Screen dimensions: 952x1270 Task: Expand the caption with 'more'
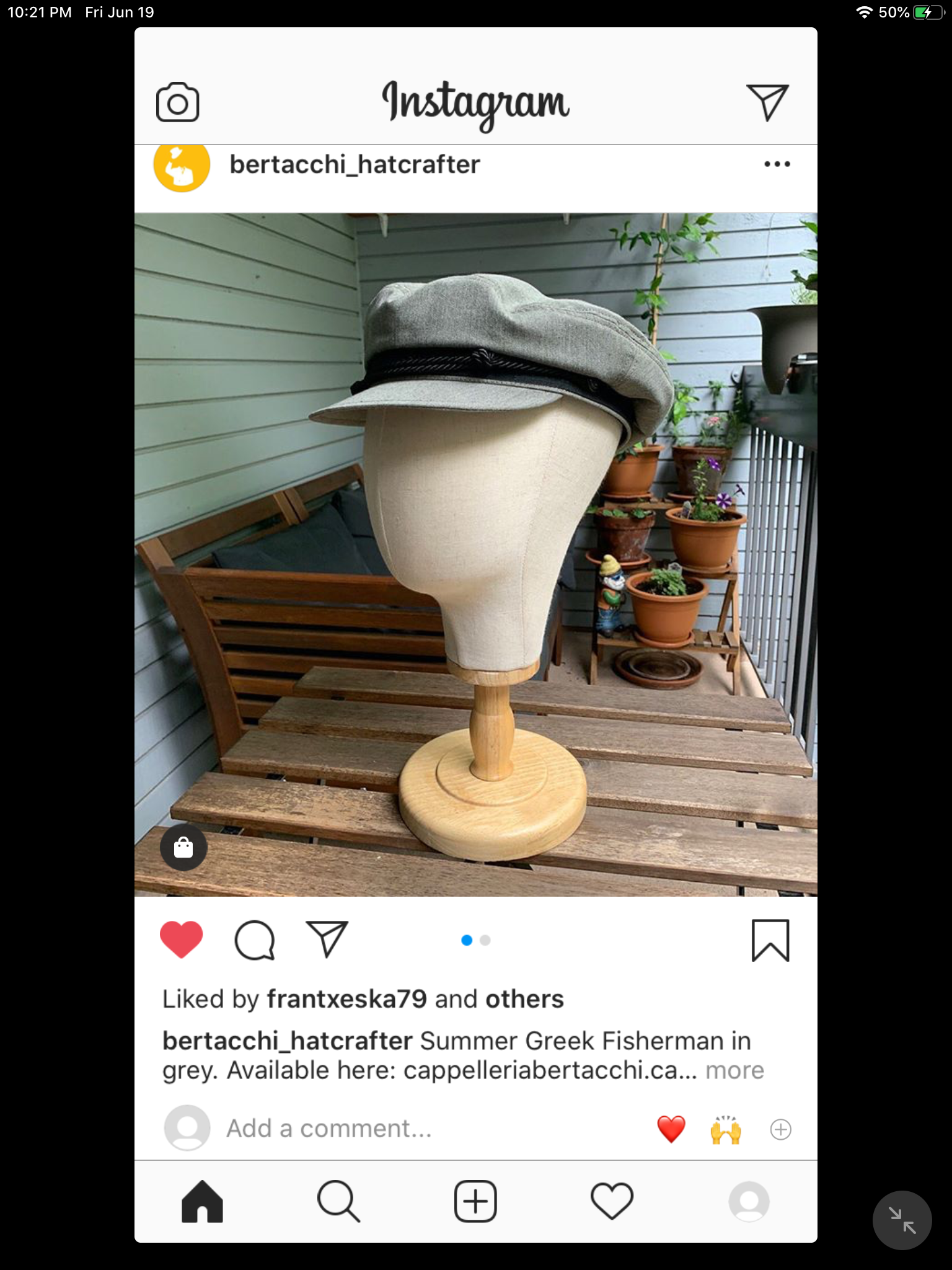pos(734,1070)
